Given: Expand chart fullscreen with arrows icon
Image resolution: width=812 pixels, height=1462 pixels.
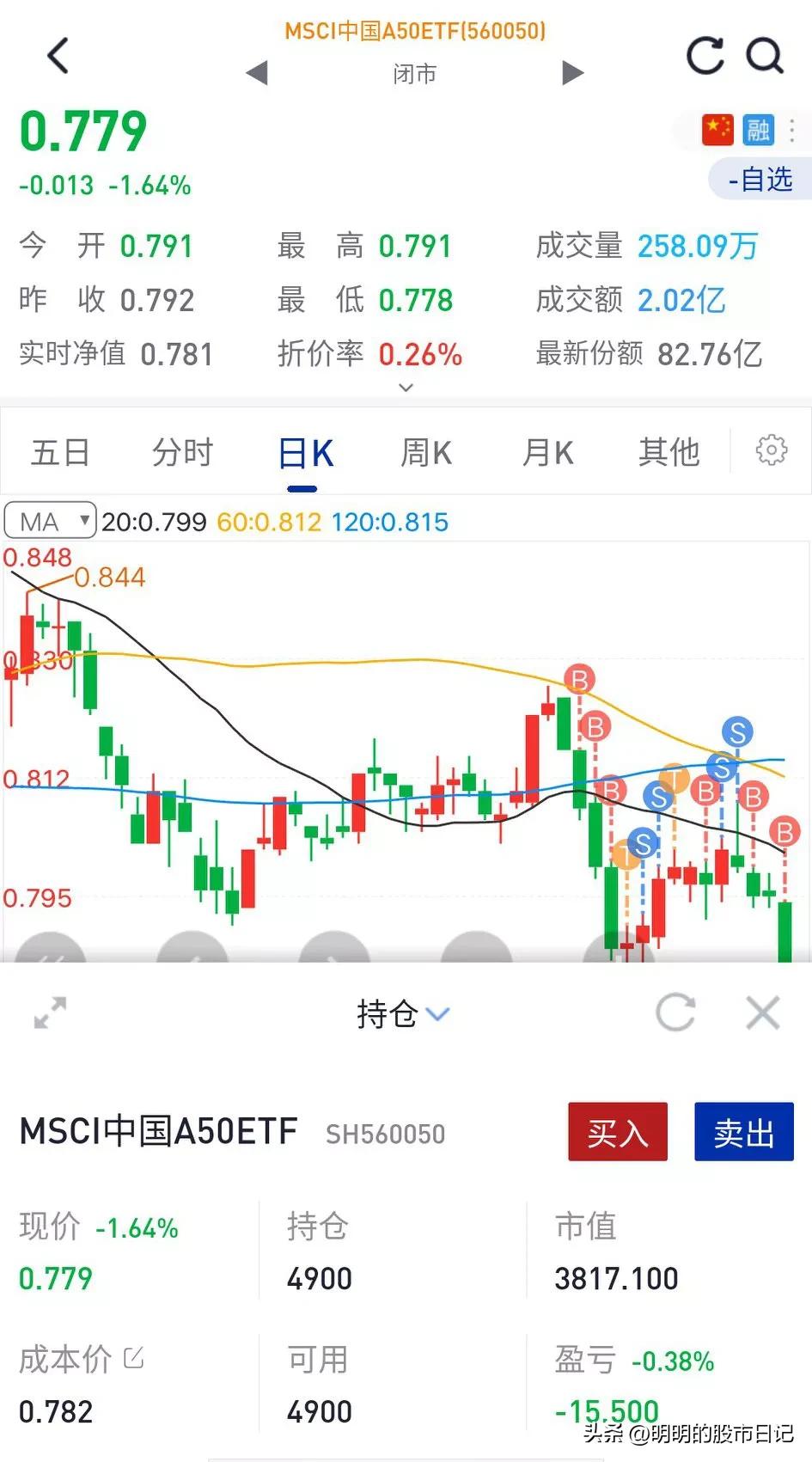Looking at the screenshot, I should [49, 1013].
